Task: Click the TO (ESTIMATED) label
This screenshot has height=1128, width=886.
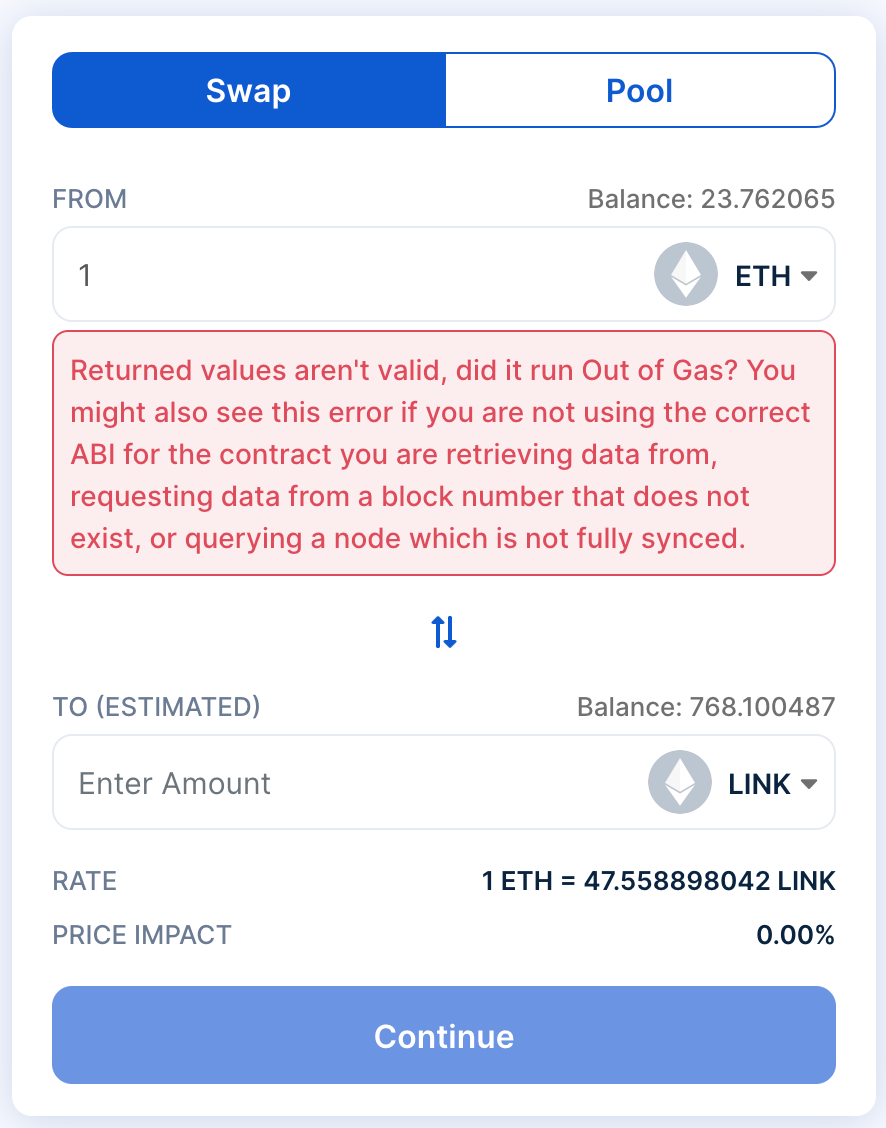Action: click(x=155, y=707)
